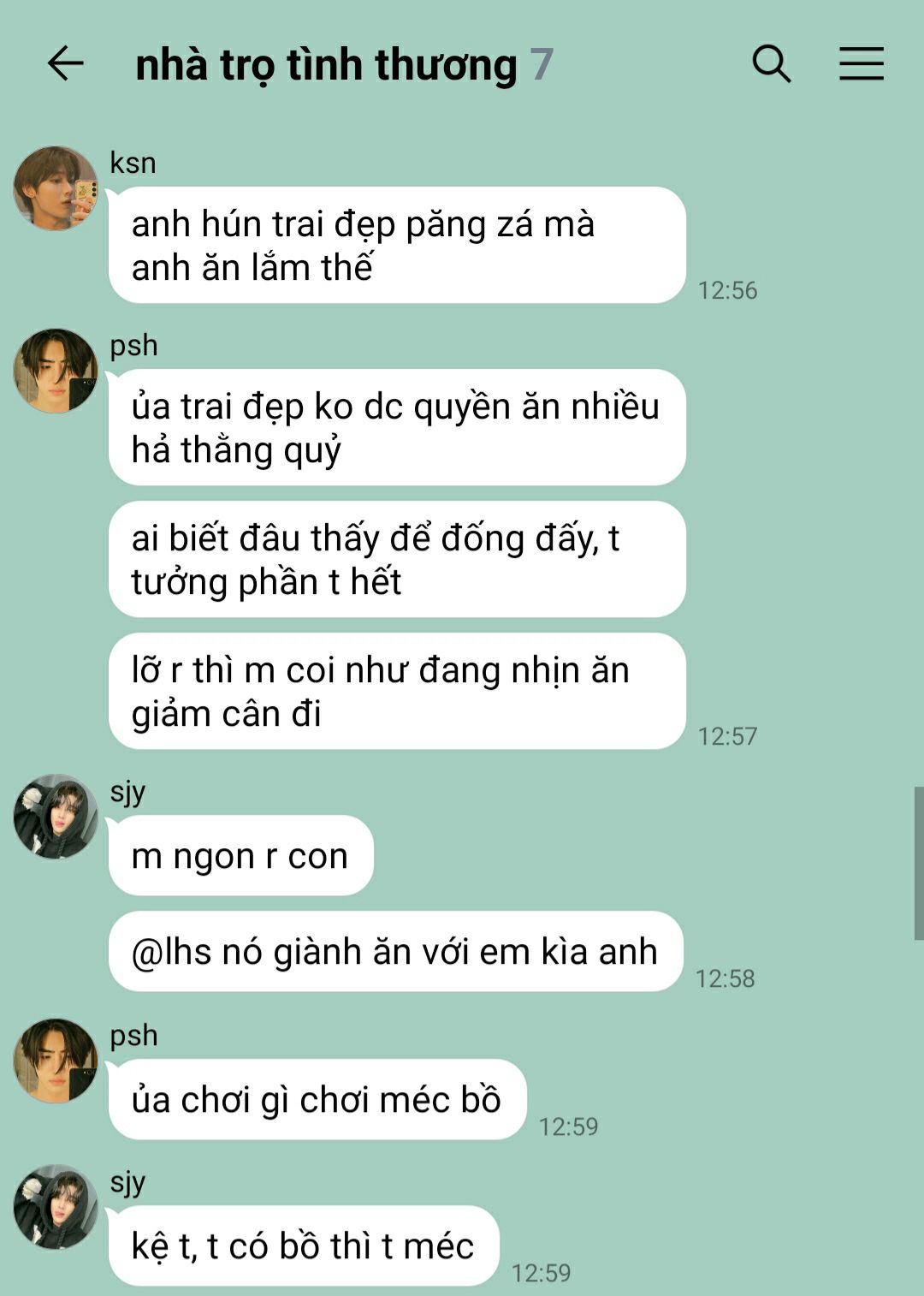Search messages in this group chat
924x1296 pixels.
click(x=771, y=64)
